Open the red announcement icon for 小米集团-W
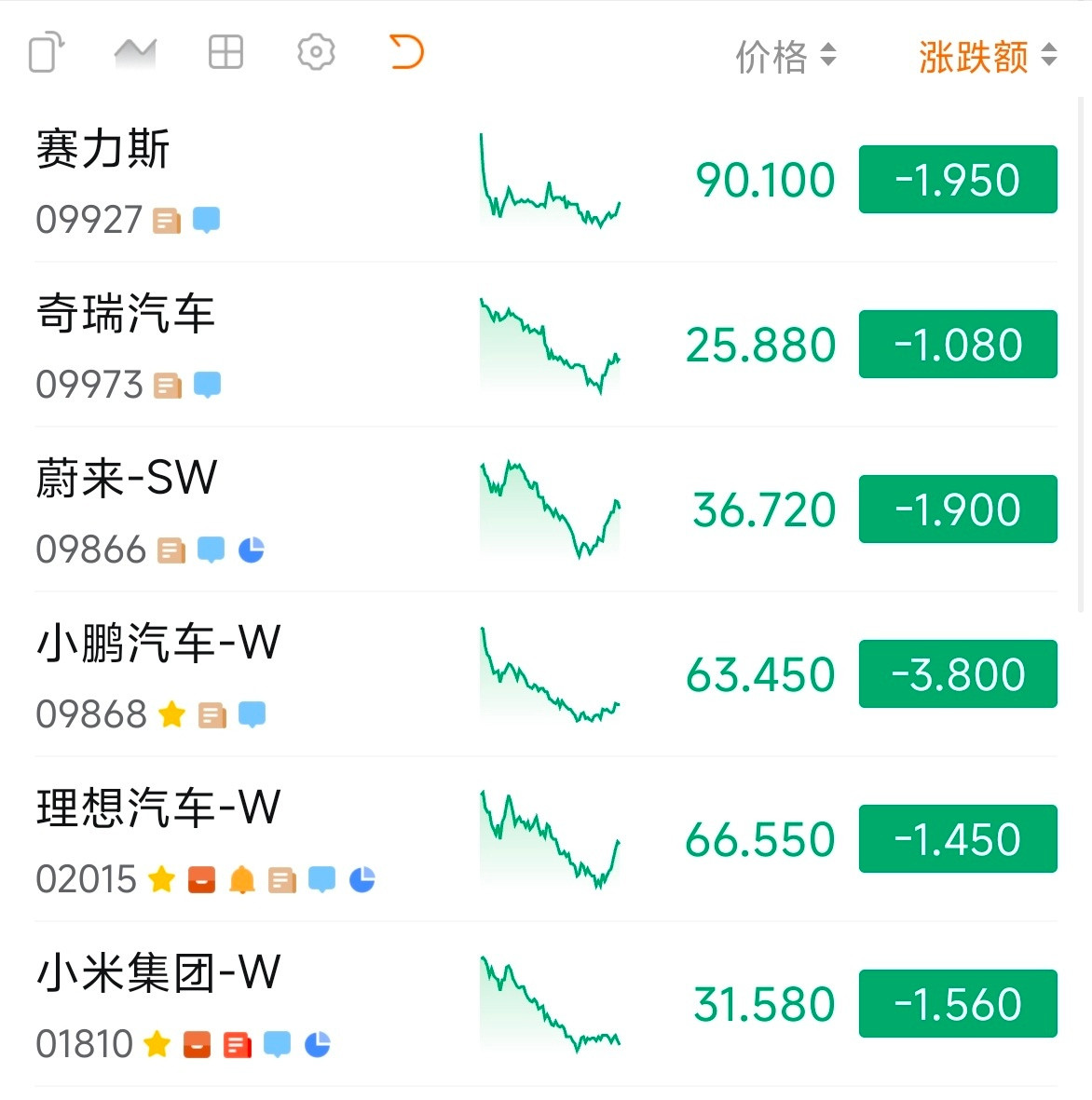The height and width of the screenshot is (1100, 1092). point(236,1043)
